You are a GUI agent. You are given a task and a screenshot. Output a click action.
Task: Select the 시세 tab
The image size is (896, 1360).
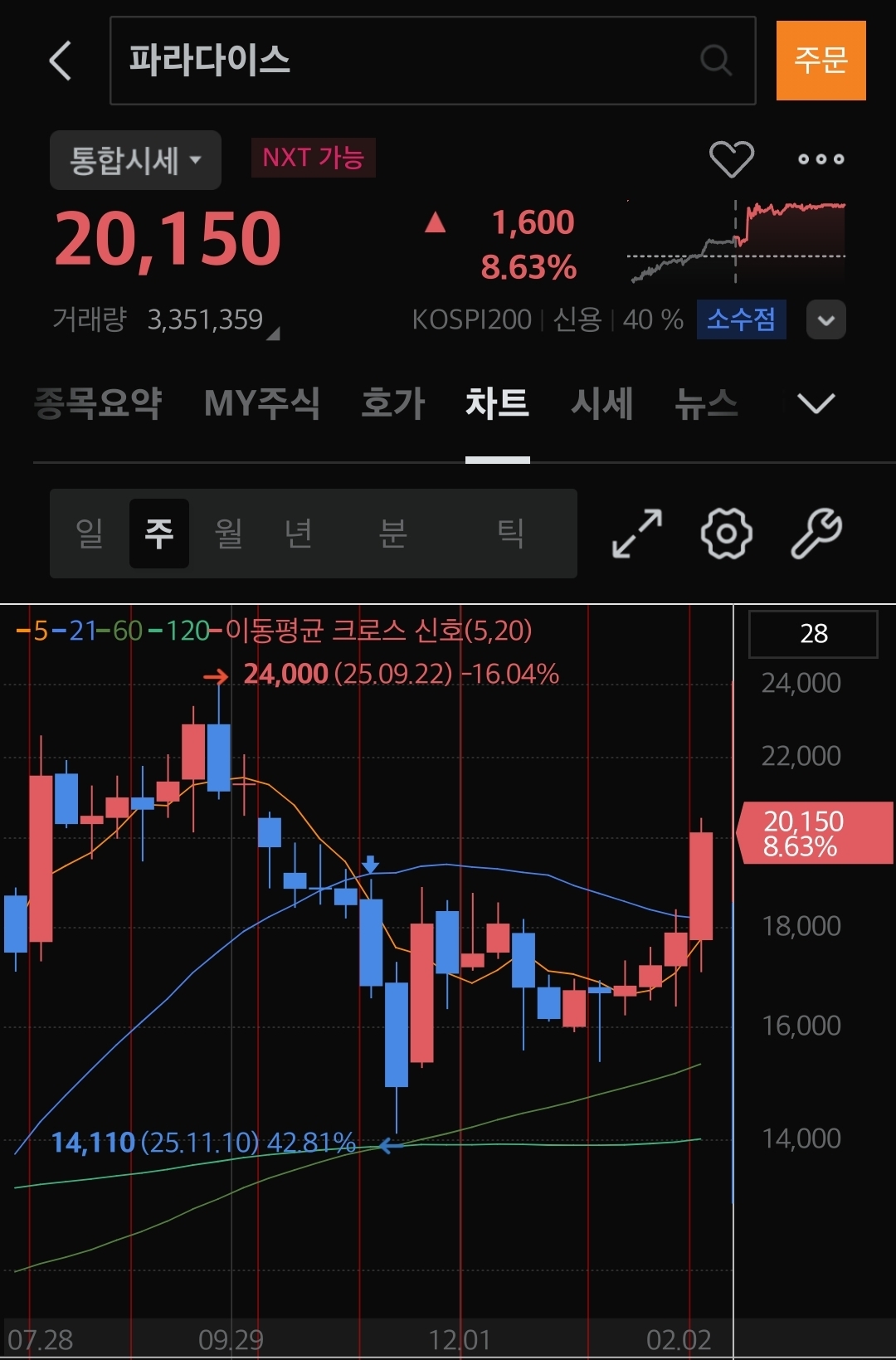(601, 404)
